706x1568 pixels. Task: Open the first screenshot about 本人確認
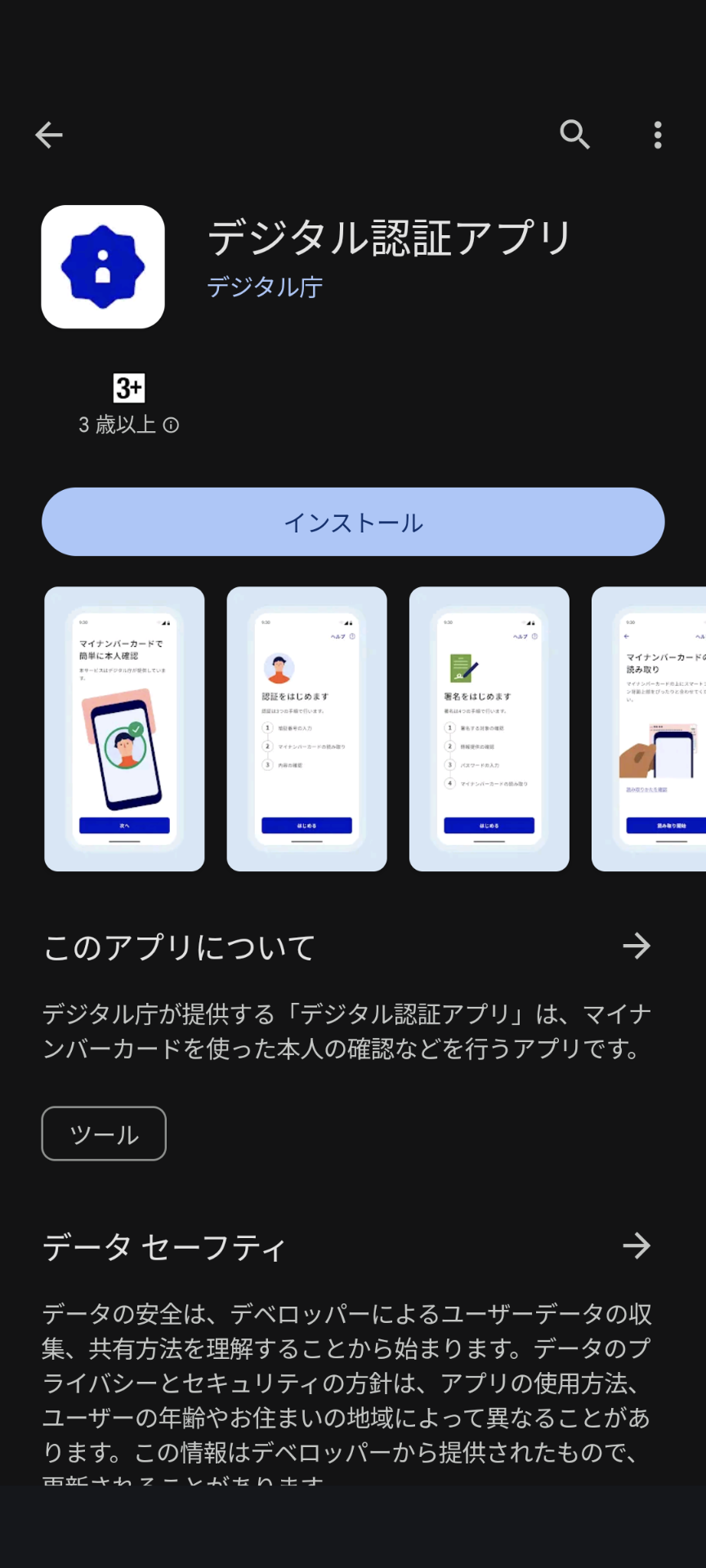pos(123,728)
